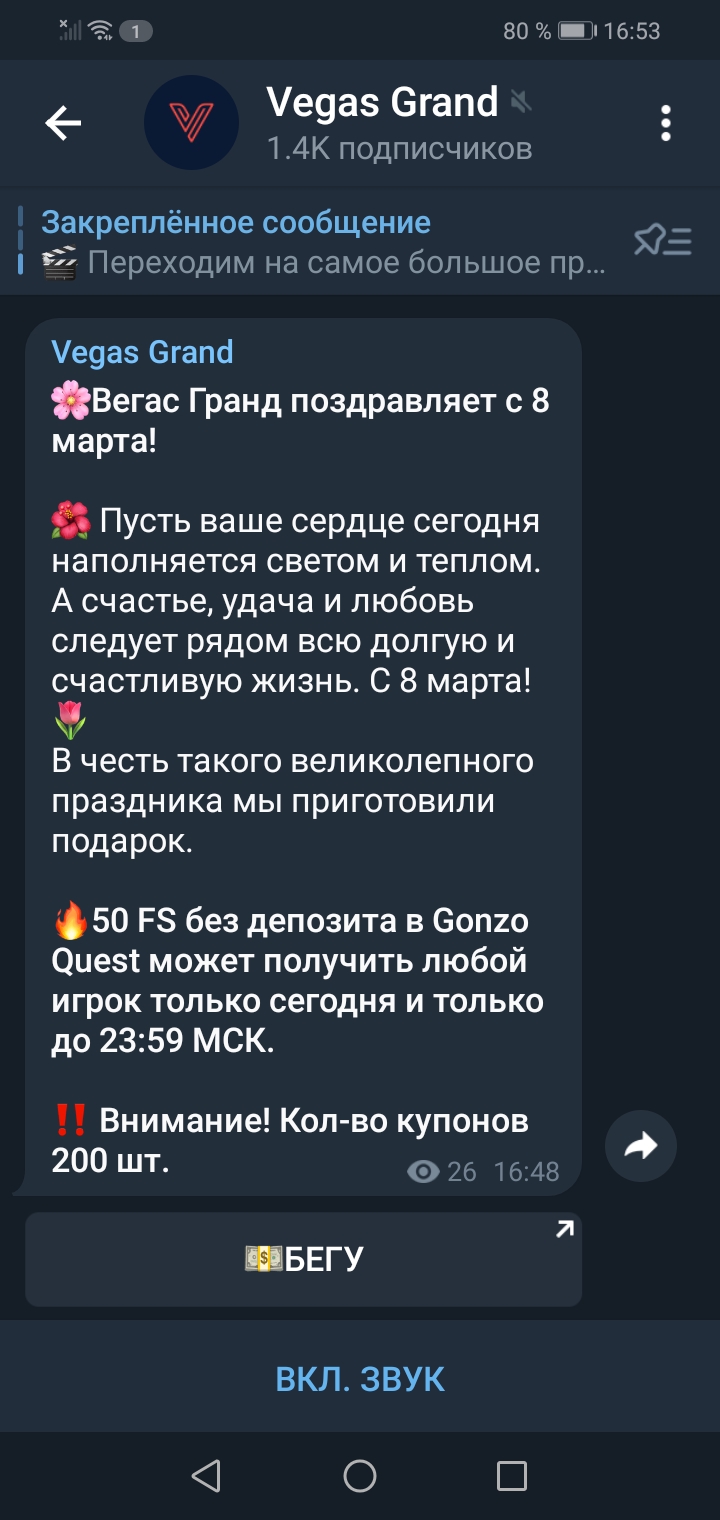Open the three-dot overflow menu

(666, 122)
